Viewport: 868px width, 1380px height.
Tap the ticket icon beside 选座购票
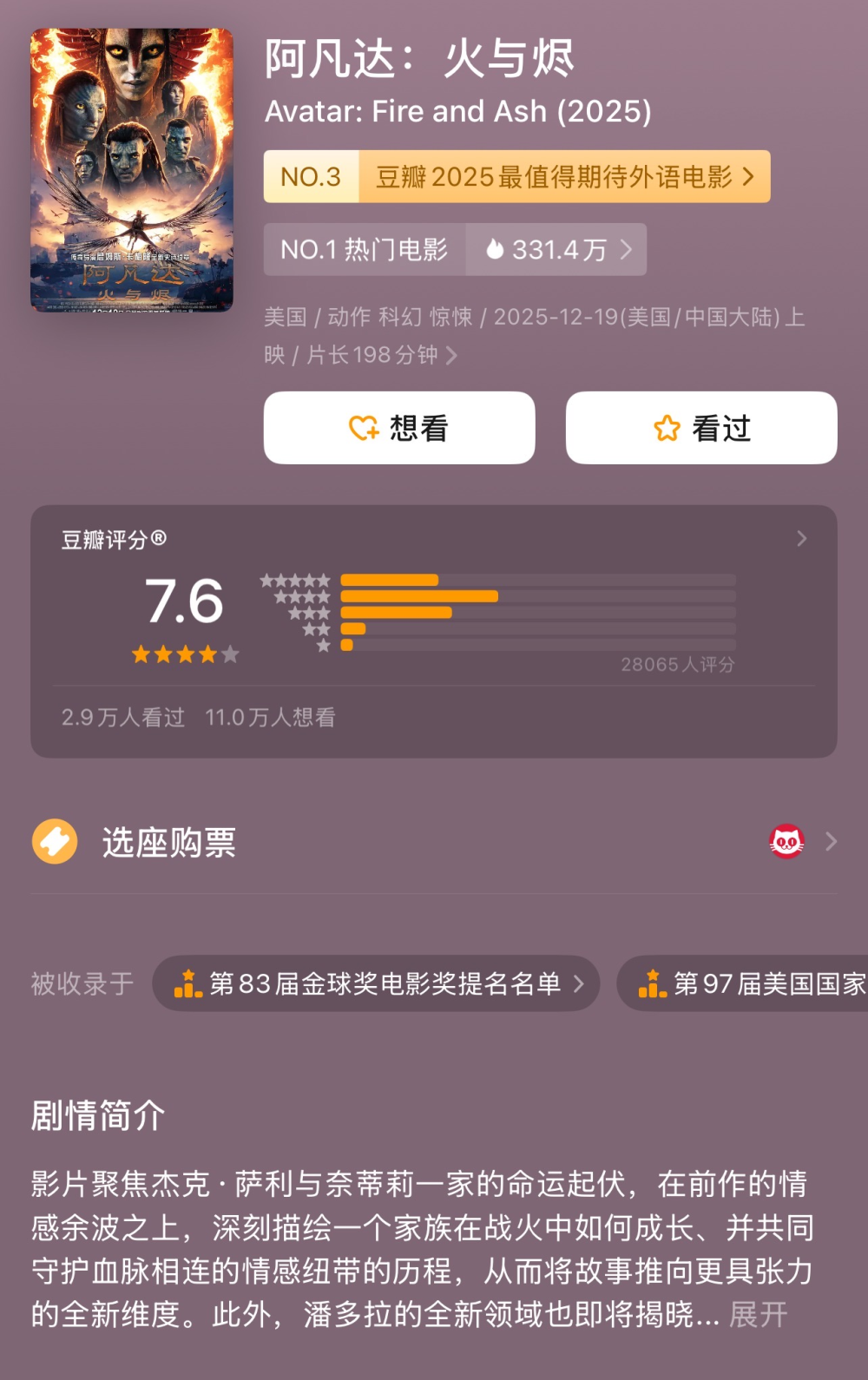click(x=54, y=841)
